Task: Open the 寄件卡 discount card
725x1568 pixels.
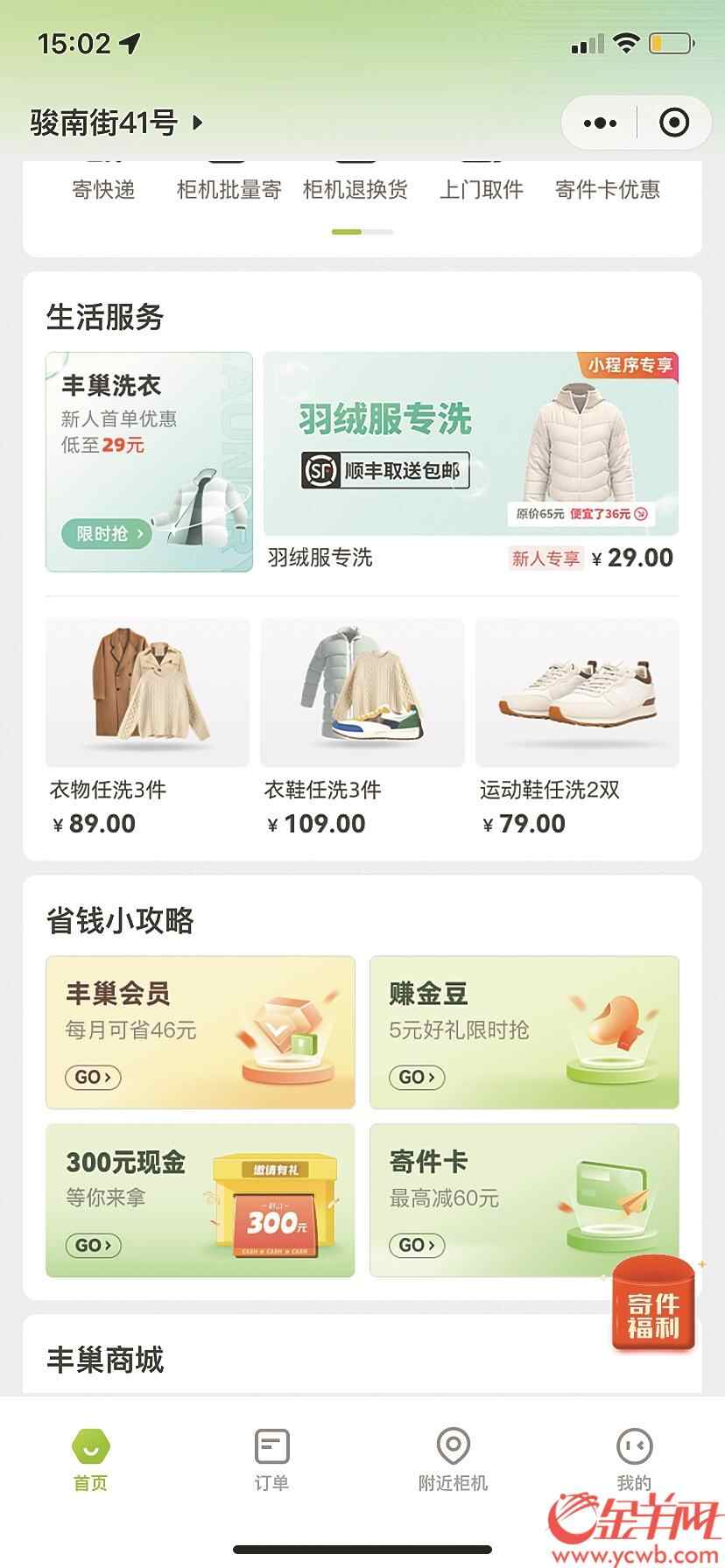Action: 524,1200
